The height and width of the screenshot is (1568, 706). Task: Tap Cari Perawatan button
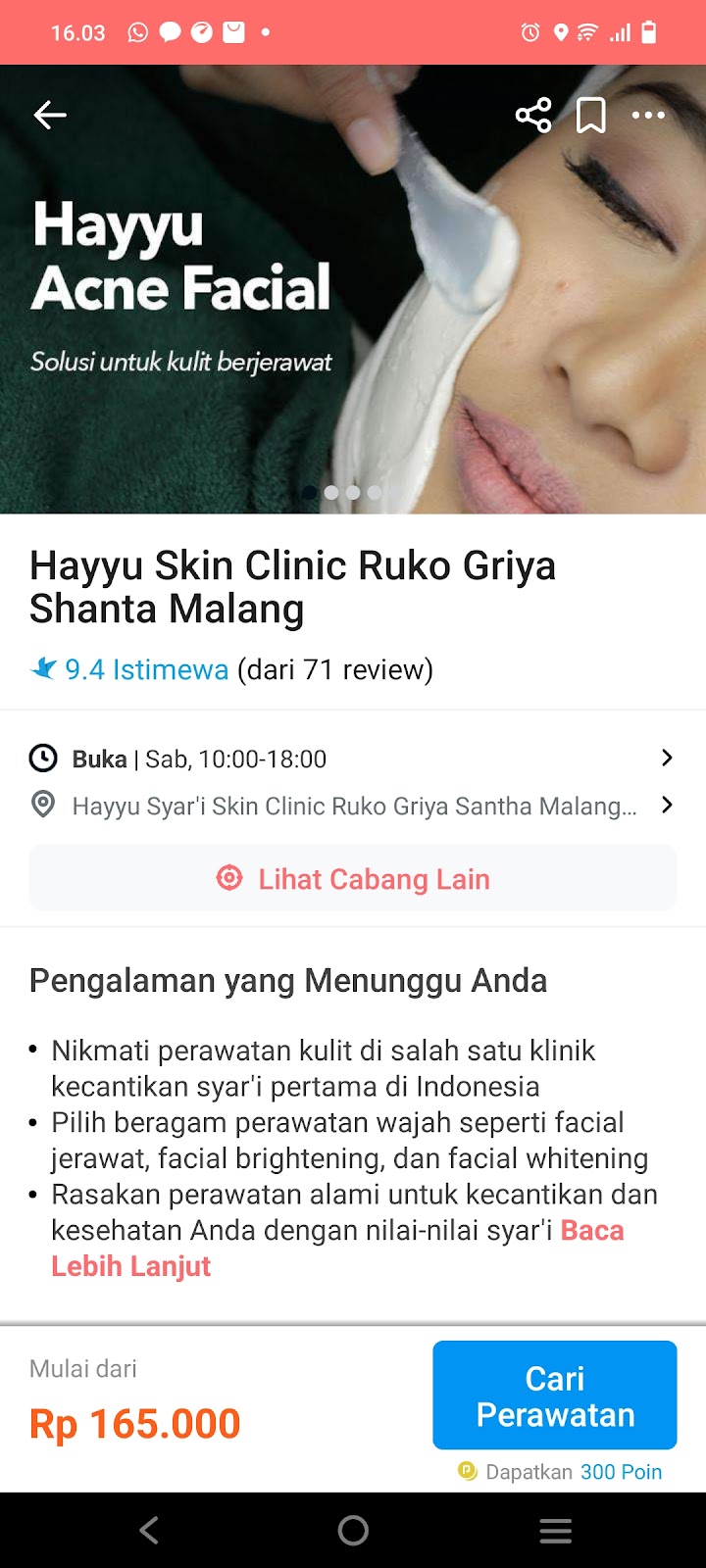[554, 1396]
